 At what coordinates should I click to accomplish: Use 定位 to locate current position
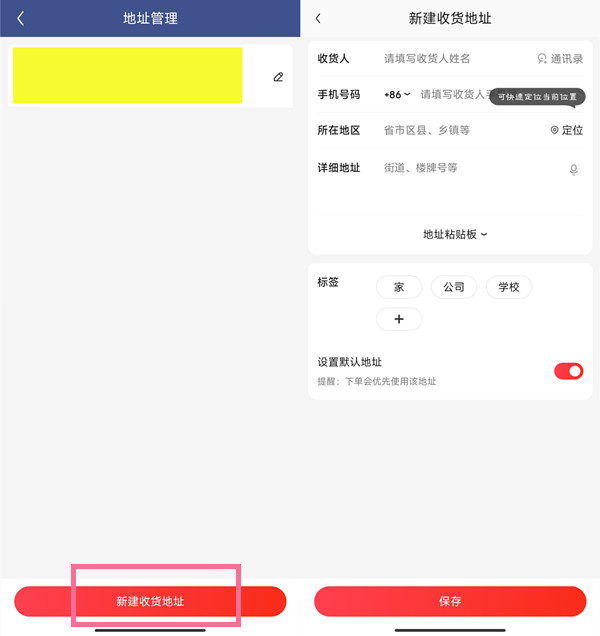[x=566, y=130]
